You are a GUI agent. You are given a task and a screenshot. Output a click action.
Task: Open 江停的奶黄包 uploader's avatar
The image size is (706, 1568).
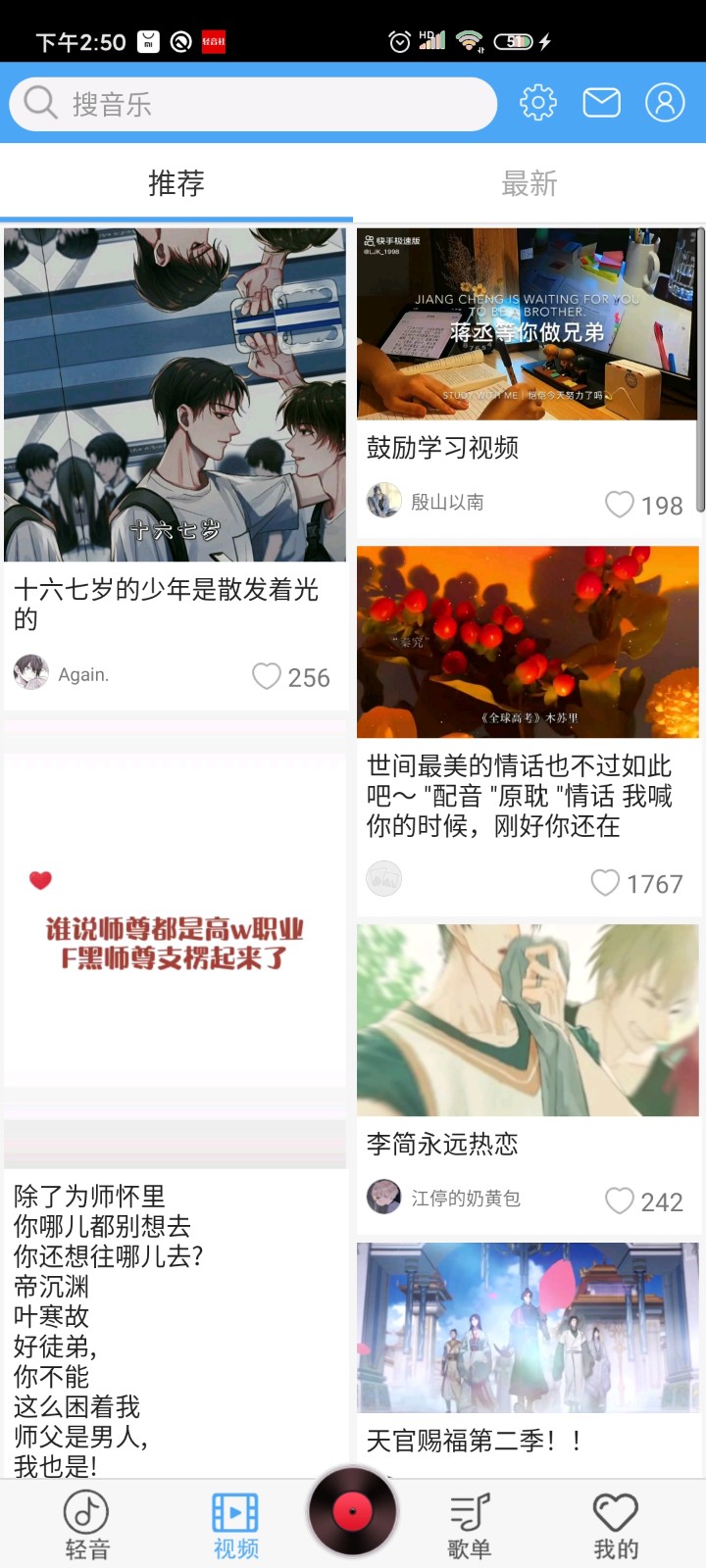coord(383,1198)
